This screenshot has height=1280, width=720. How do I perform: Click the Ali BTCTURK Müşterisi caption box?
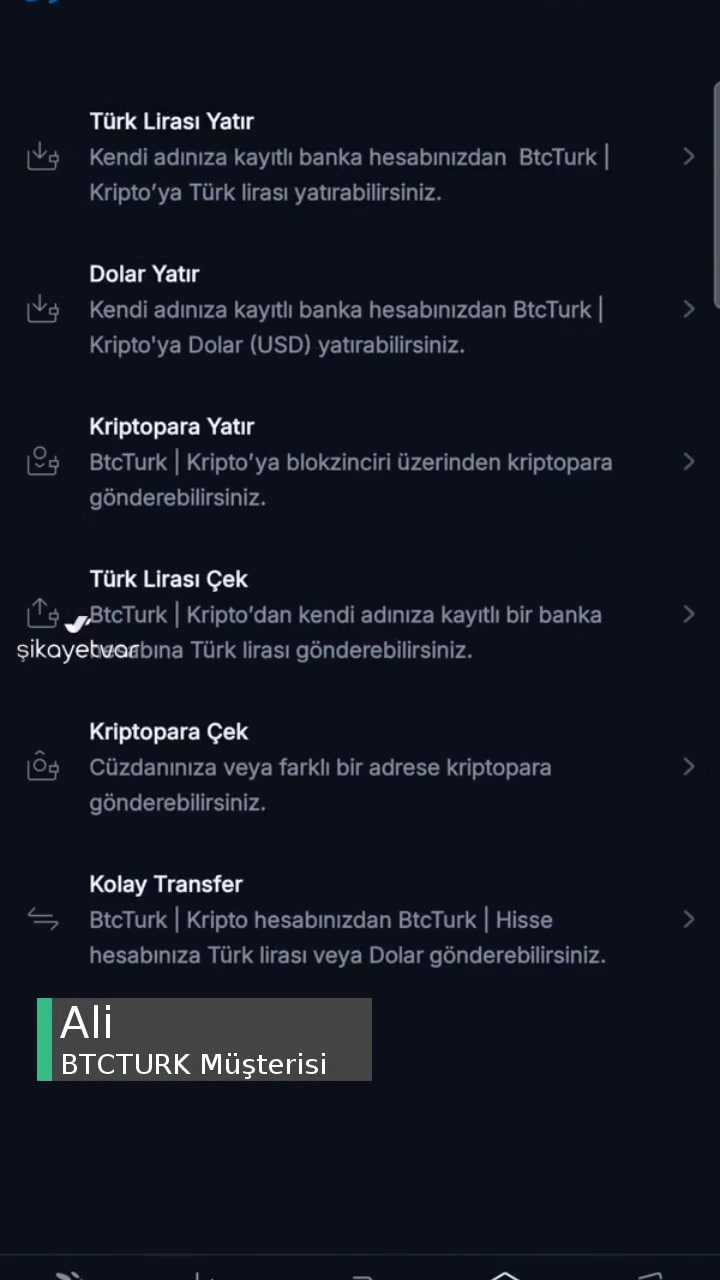[x=204, y=1039]
